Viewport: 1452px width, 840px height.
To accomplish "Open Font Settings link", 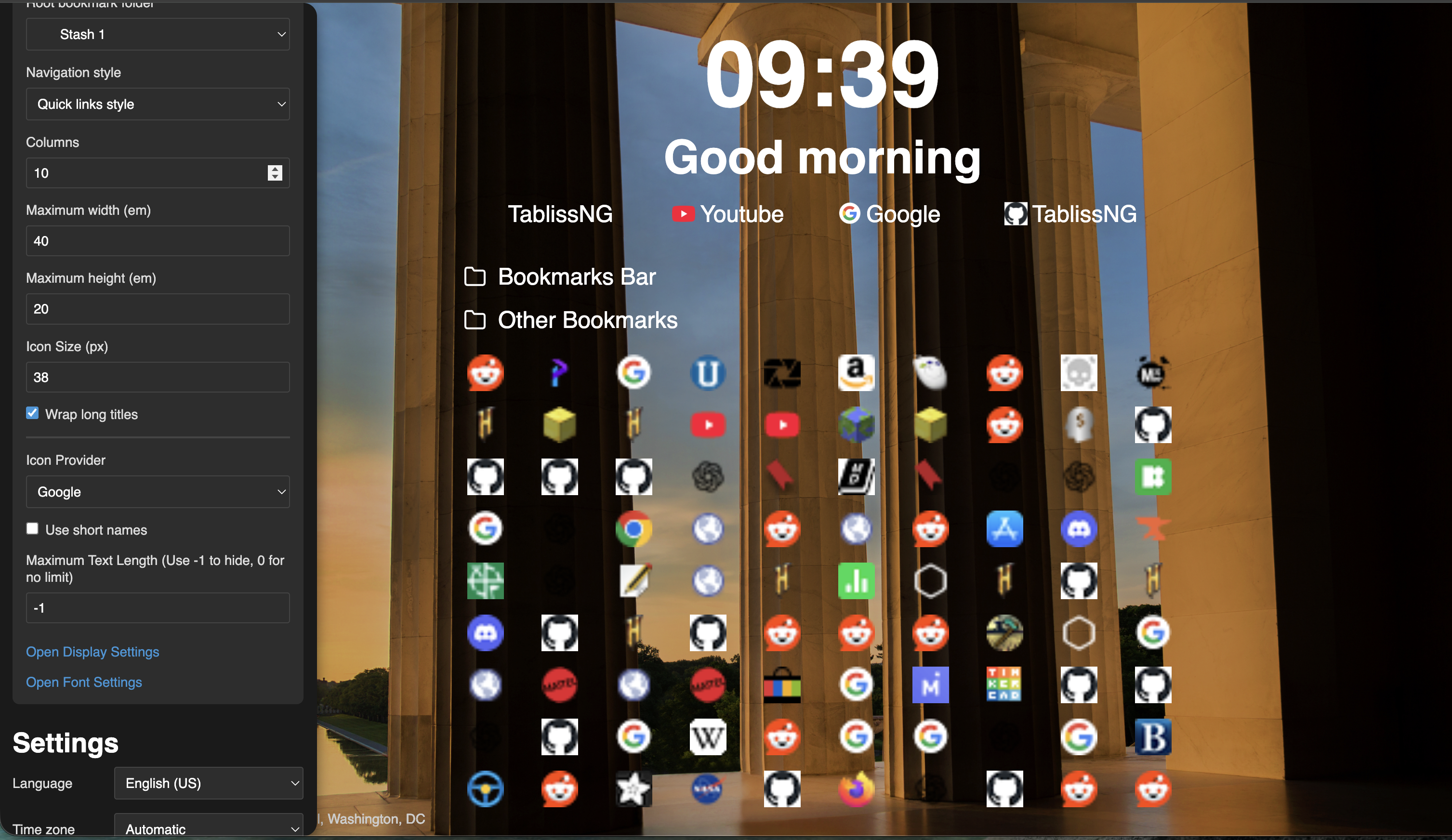I will click(83, 682).
